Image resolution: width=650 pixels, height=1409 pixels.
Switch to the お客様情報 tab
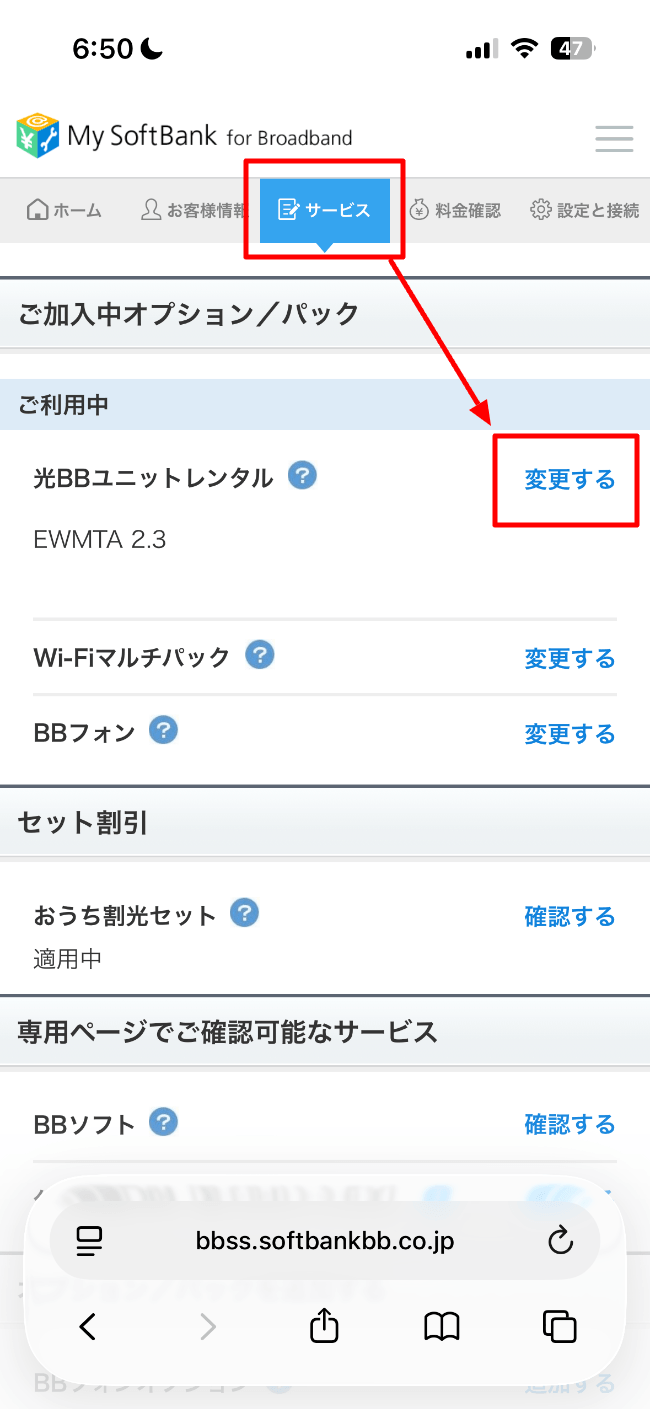194,210
